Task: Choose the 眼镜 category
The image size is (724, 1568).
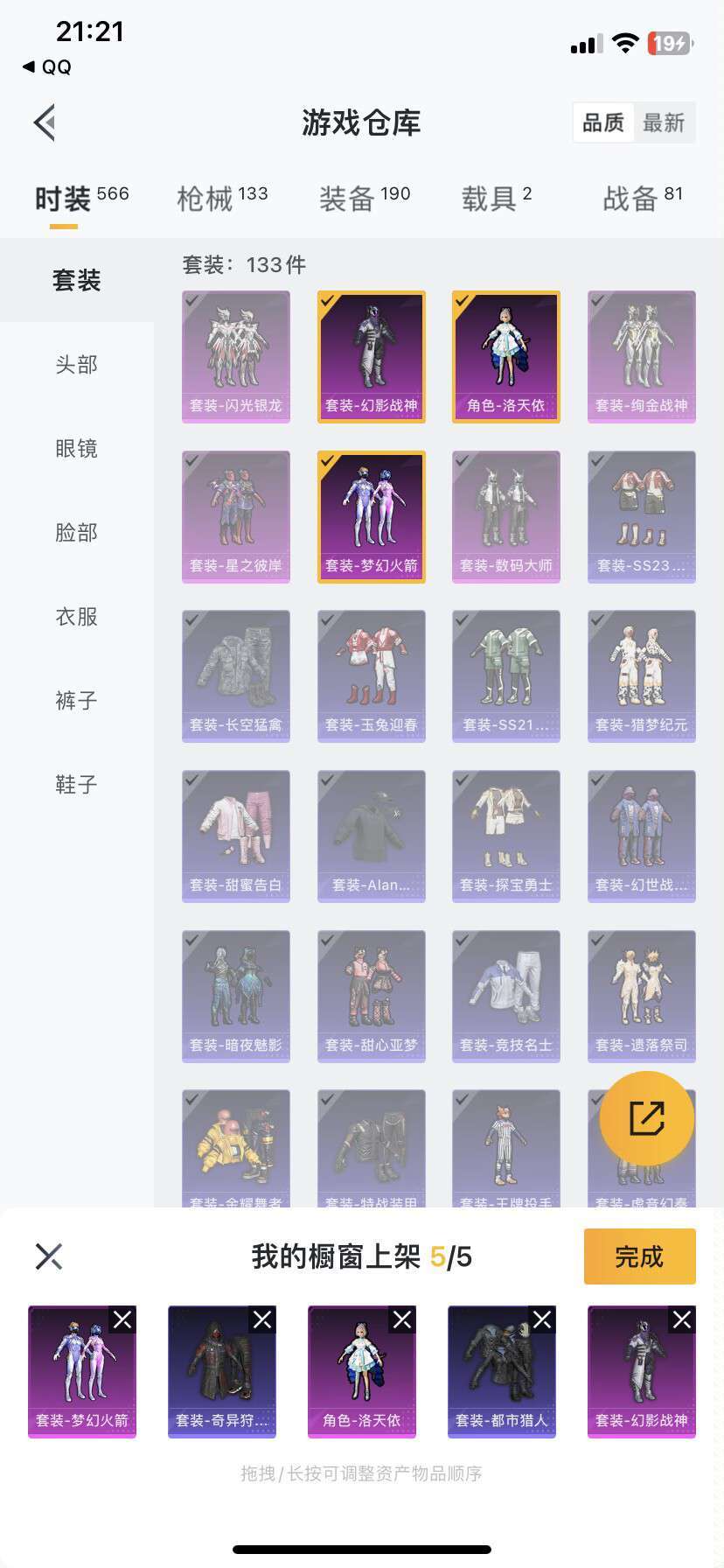Action: [x=77, y=448]
